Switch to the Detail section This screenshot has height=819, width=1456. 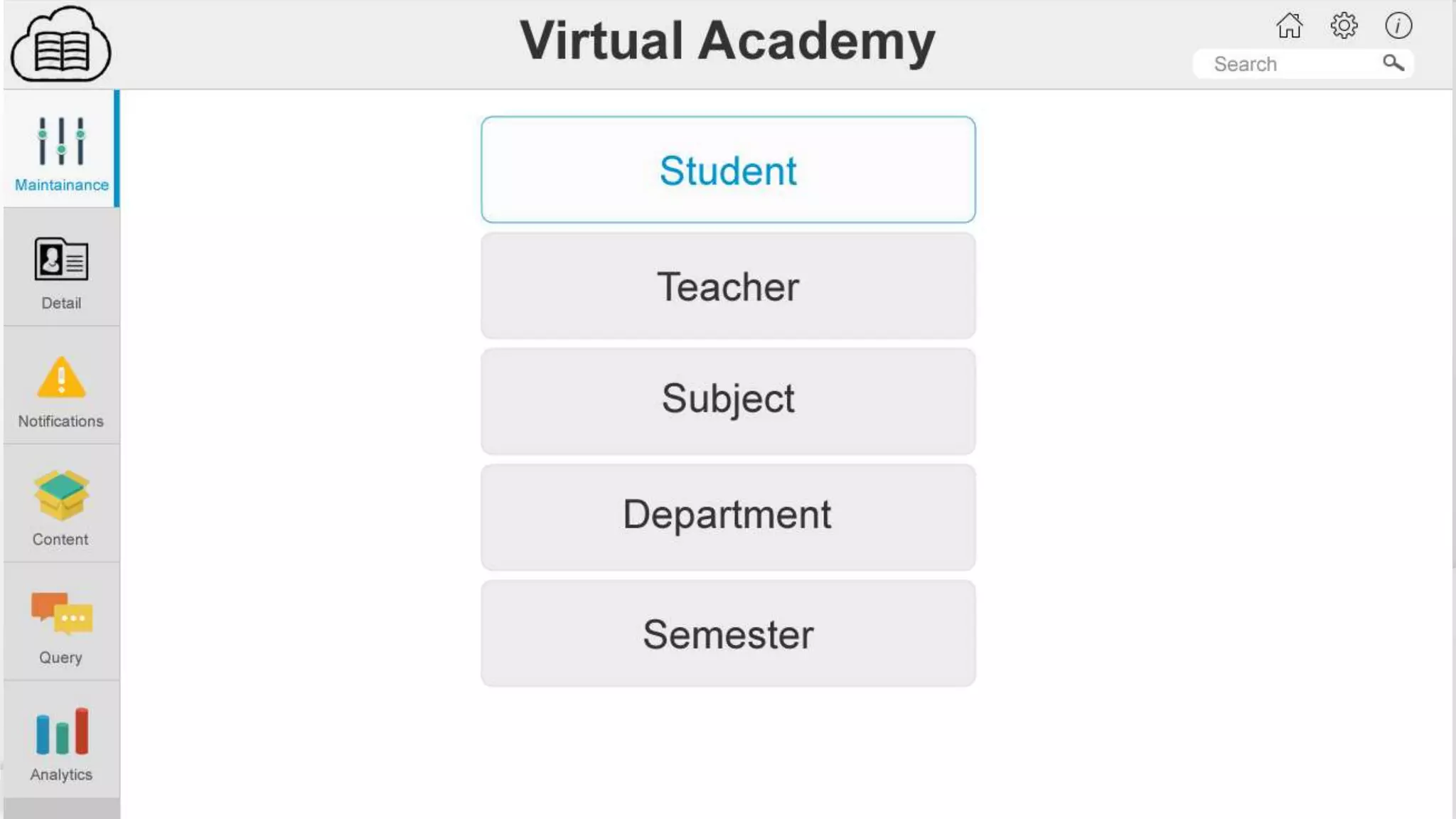coord(61,267)
